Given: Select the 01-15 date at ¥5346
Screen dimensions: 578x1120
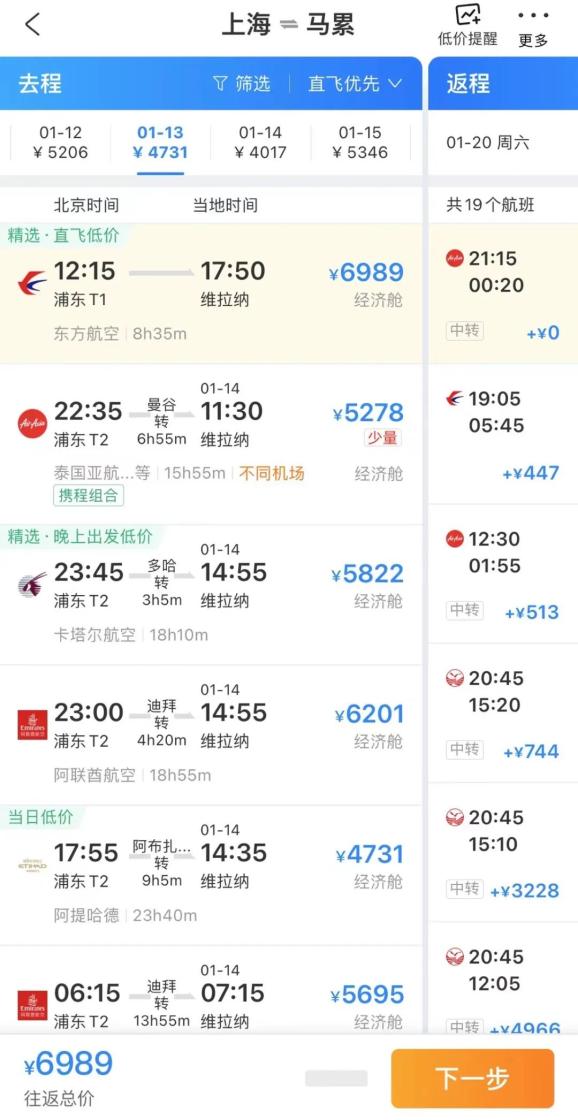Looking at the screenshot, I should pos(360,142).
